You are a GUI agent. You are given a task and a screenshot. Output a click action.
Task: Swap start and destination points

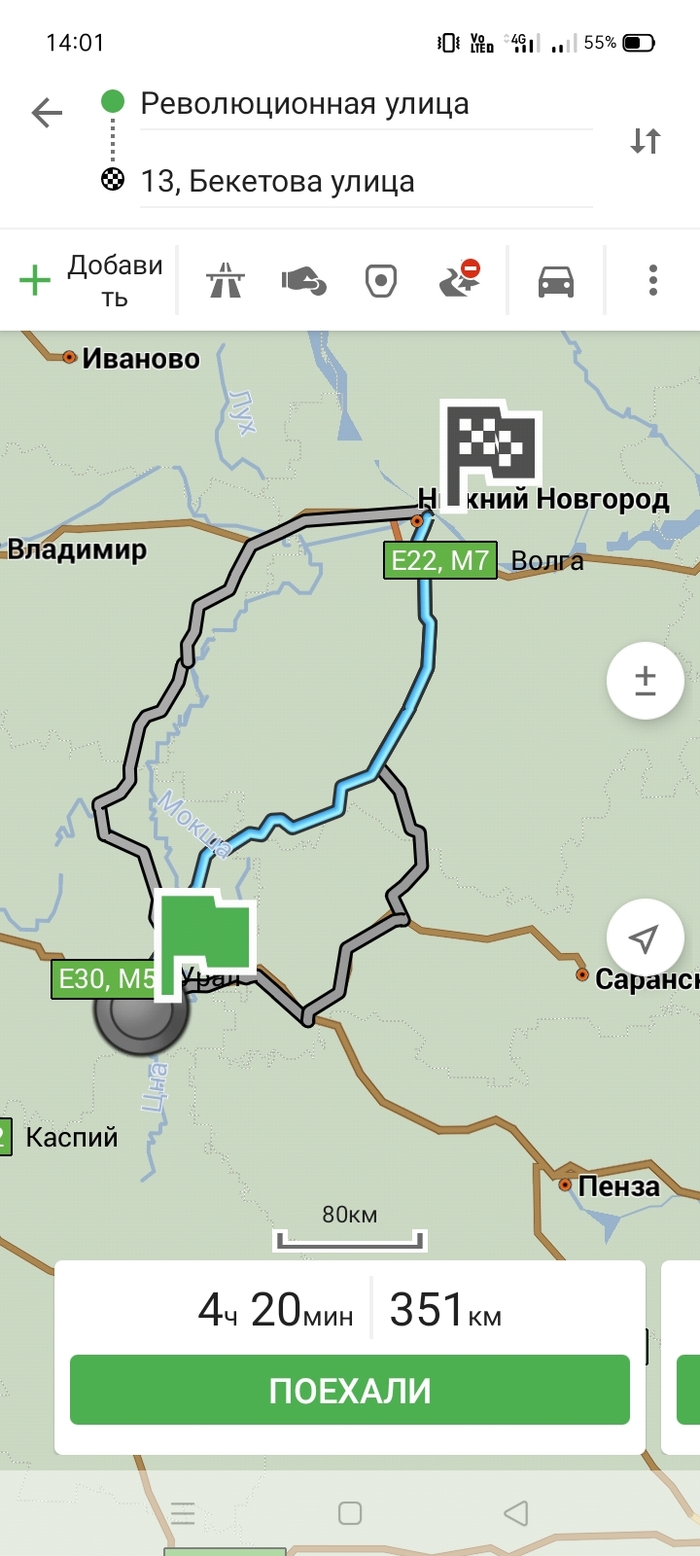click(x=645, y=141)
